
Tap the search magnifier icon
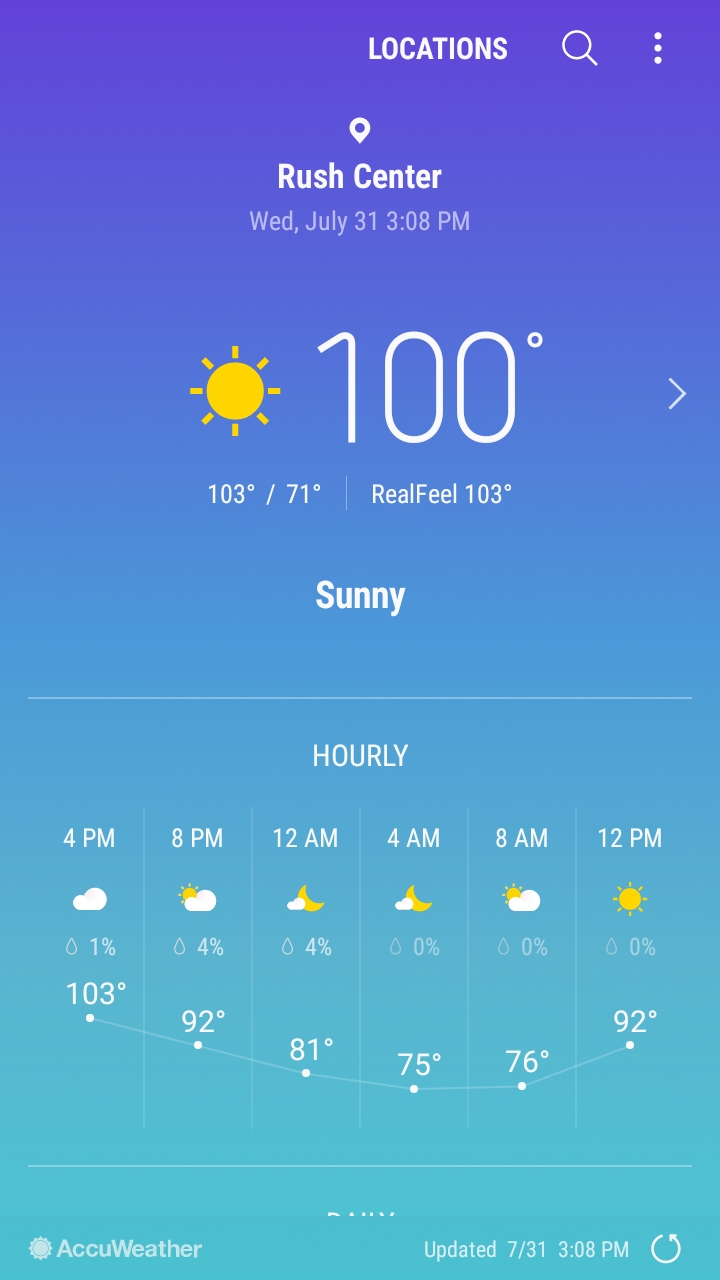[579, 48]
